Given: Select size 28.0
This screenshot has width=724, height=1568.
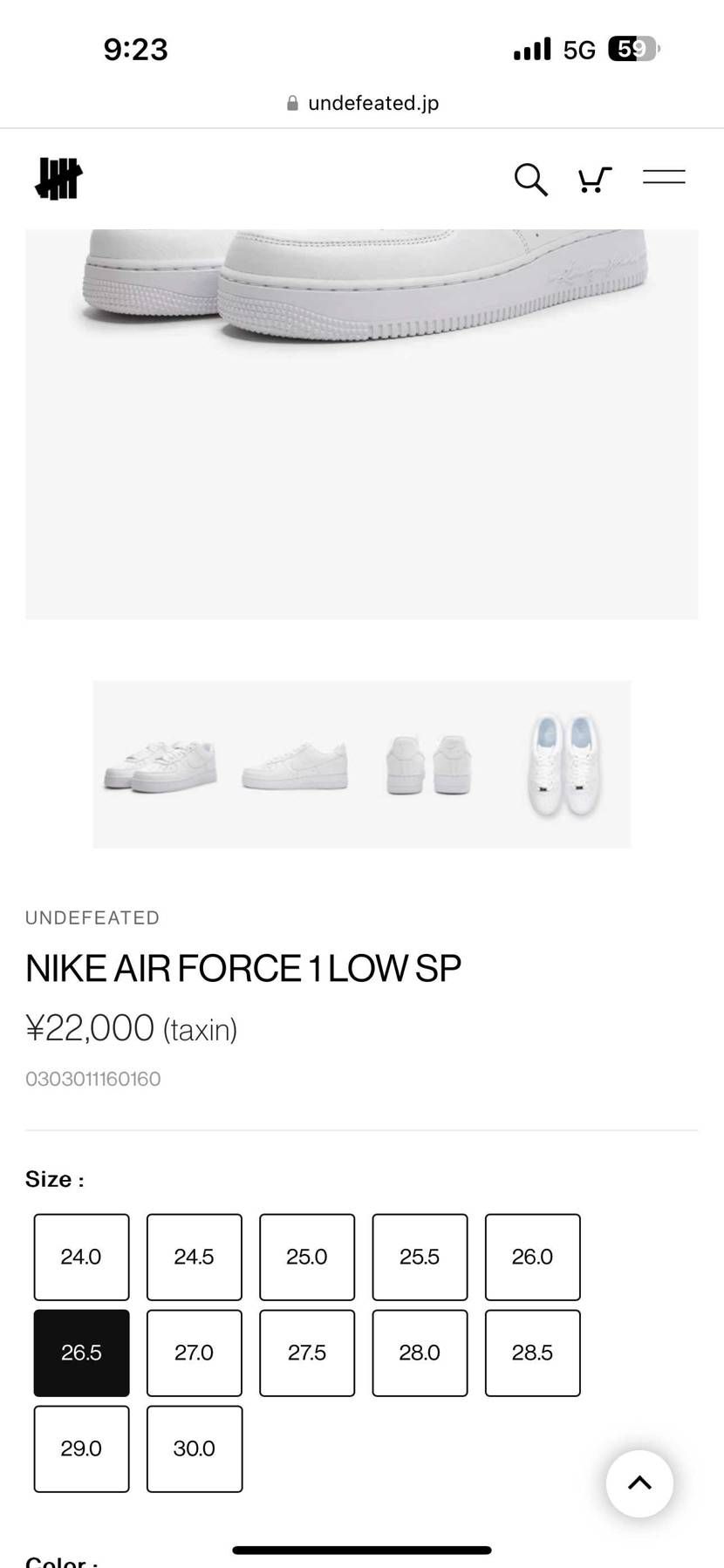Looking at the screenshot, I should click(x=420, y=1353).
